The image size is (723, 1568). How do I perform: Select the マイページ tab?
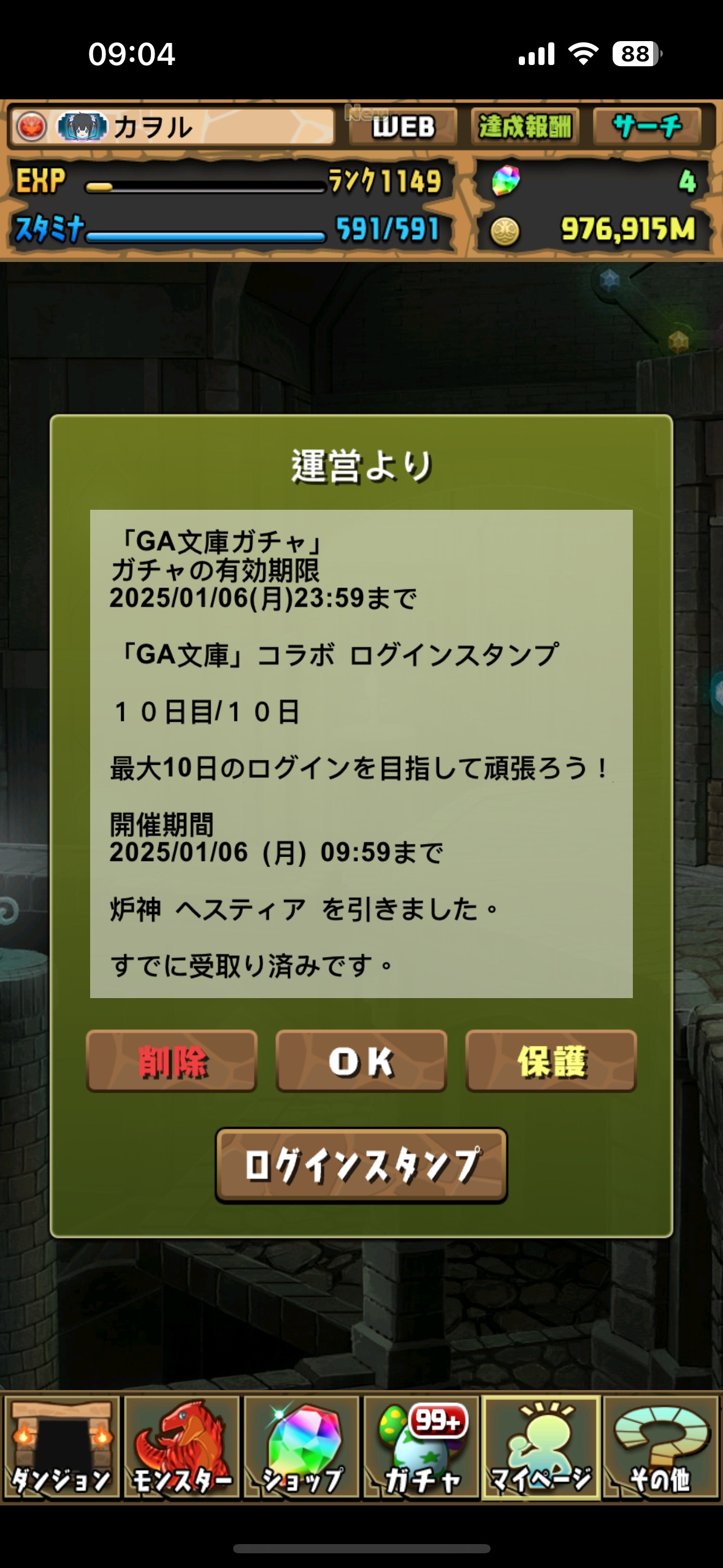(541, 1447)
